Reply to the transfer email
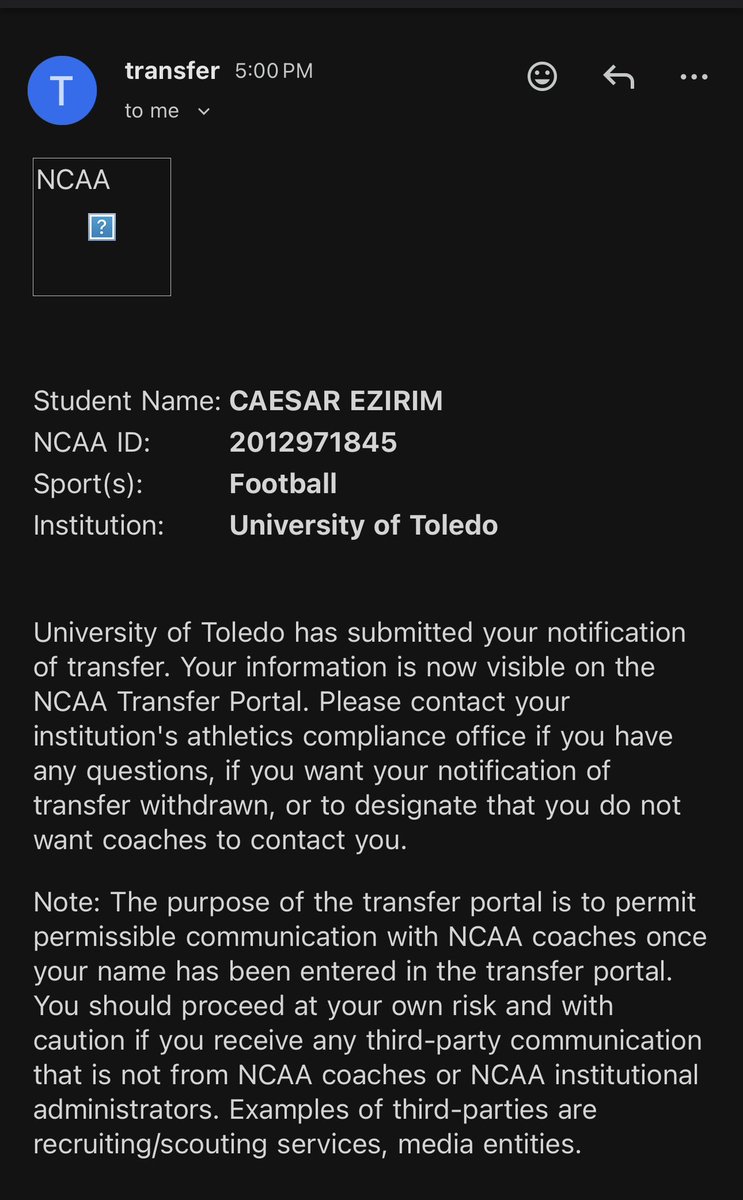This screenshot has height=1200, width=743. click(618, 77)
